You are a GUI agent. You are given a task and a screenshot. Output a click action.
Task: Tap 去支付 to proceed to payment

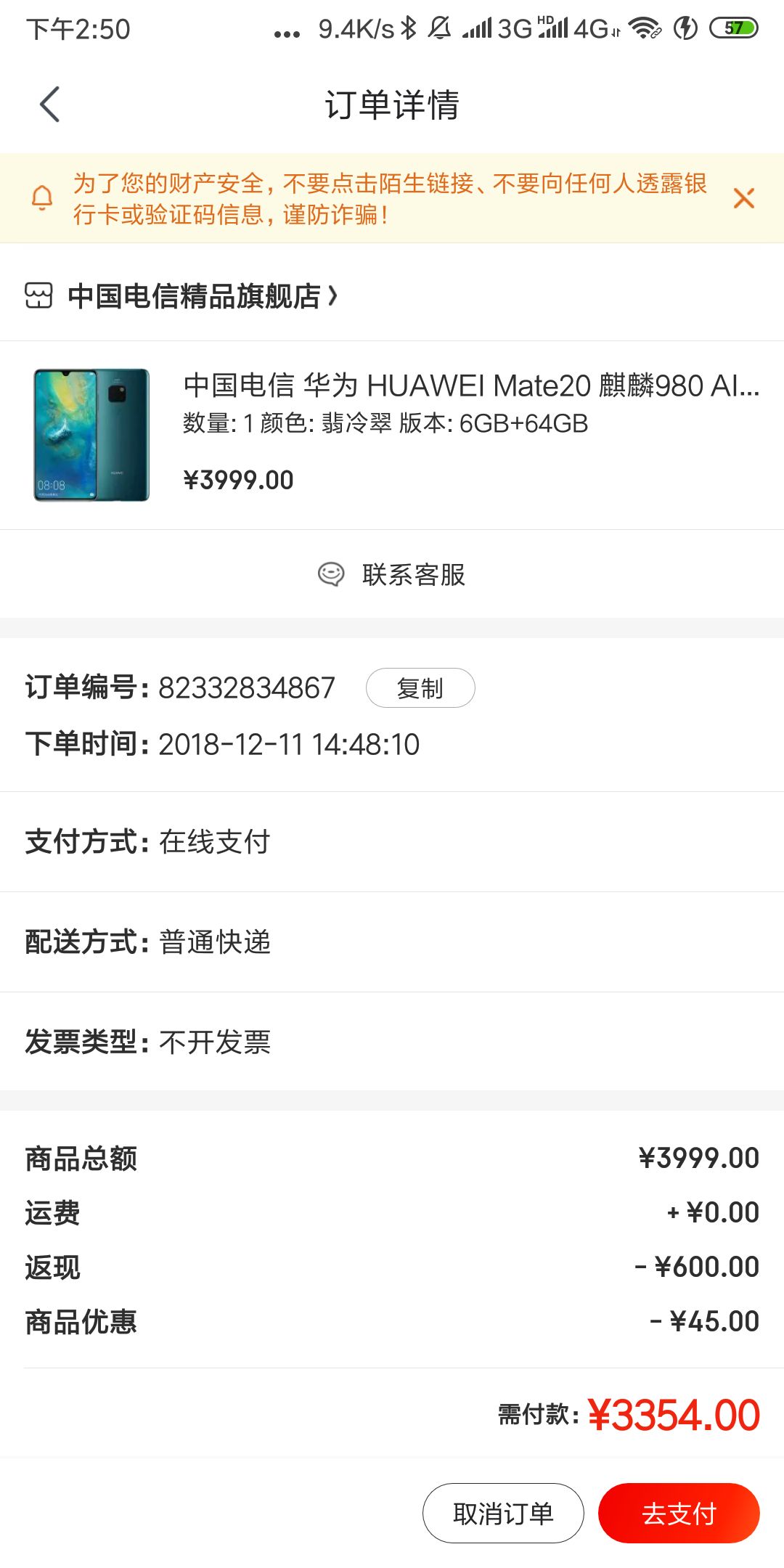(x=681, y=1512)
